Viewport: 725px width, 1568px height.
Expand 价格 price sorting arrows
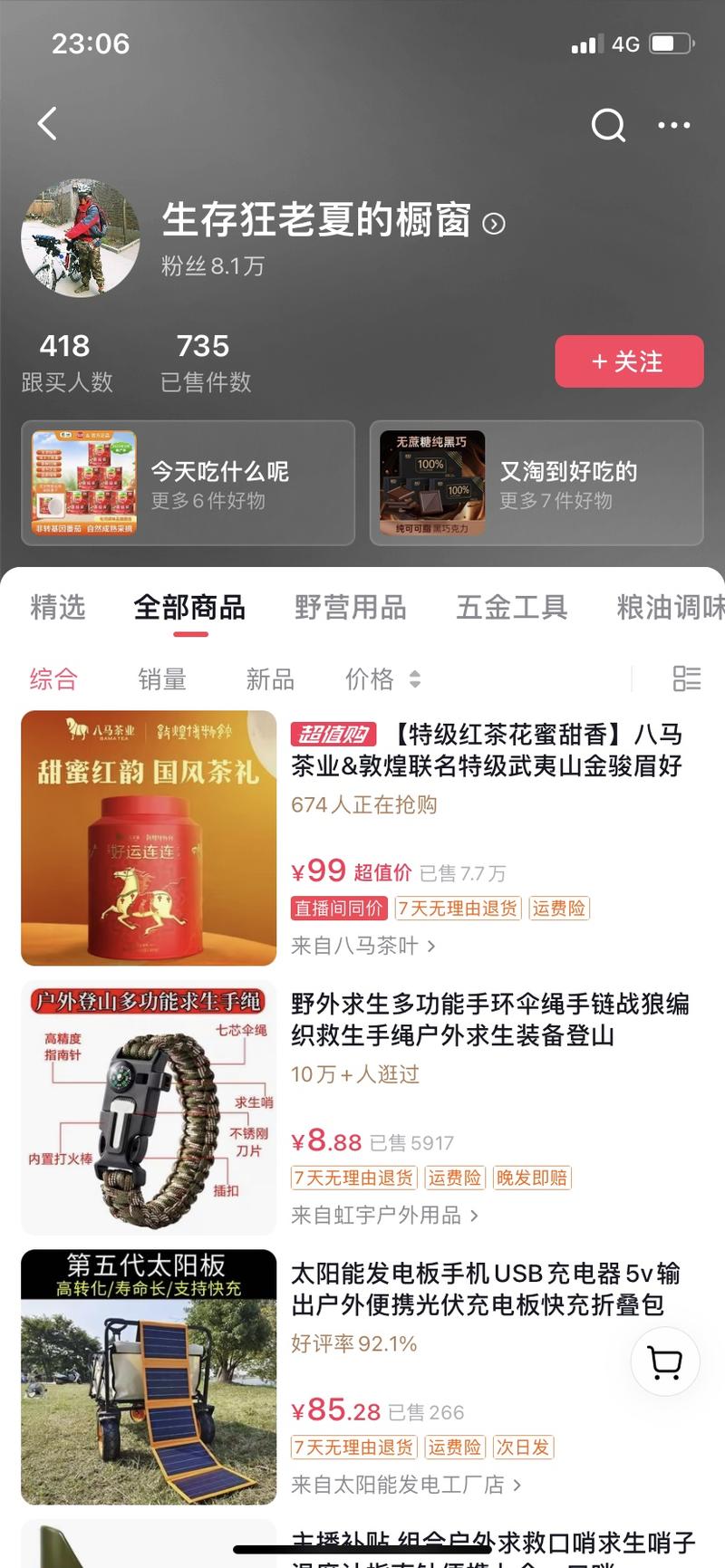(x=382, y=679)
